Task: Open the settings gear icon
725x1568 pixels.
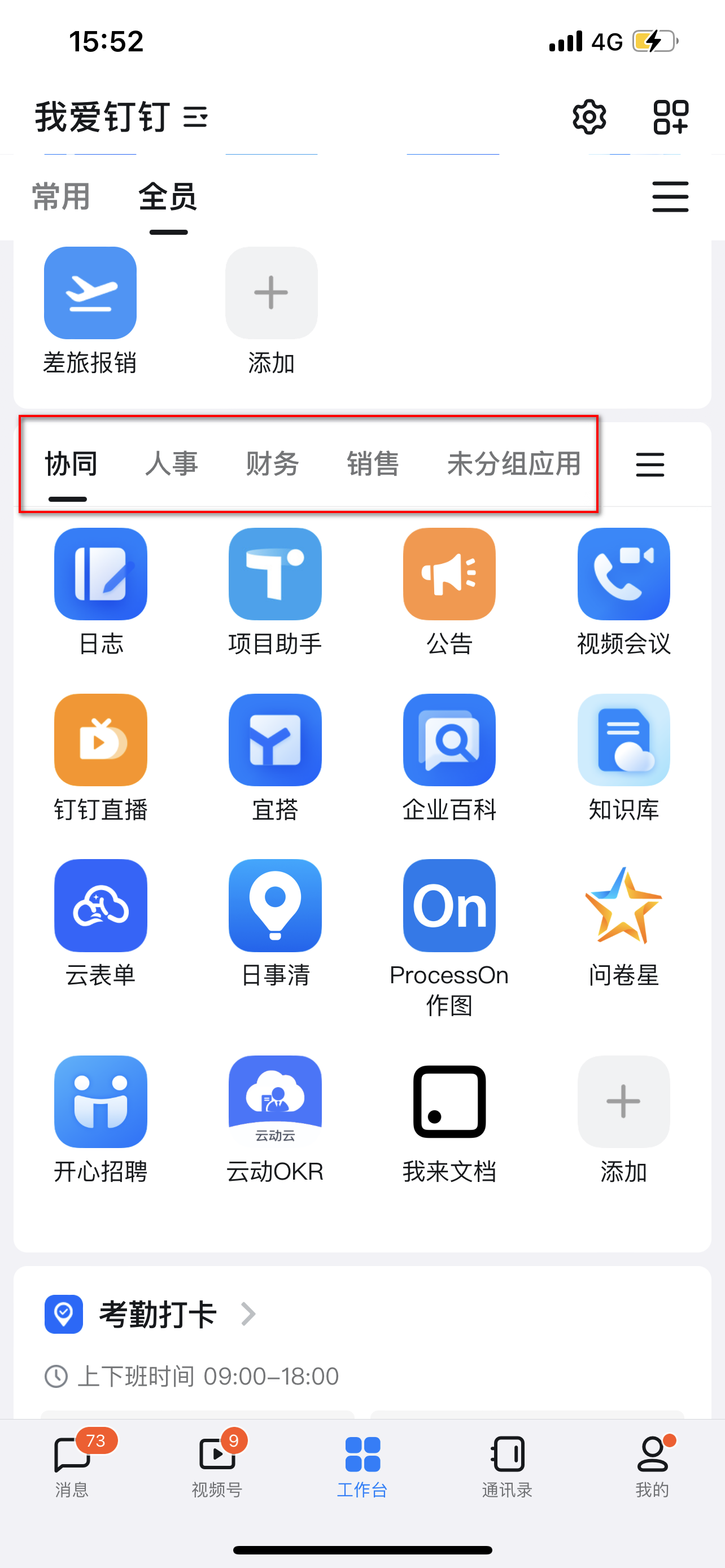Action: (589, 117)
